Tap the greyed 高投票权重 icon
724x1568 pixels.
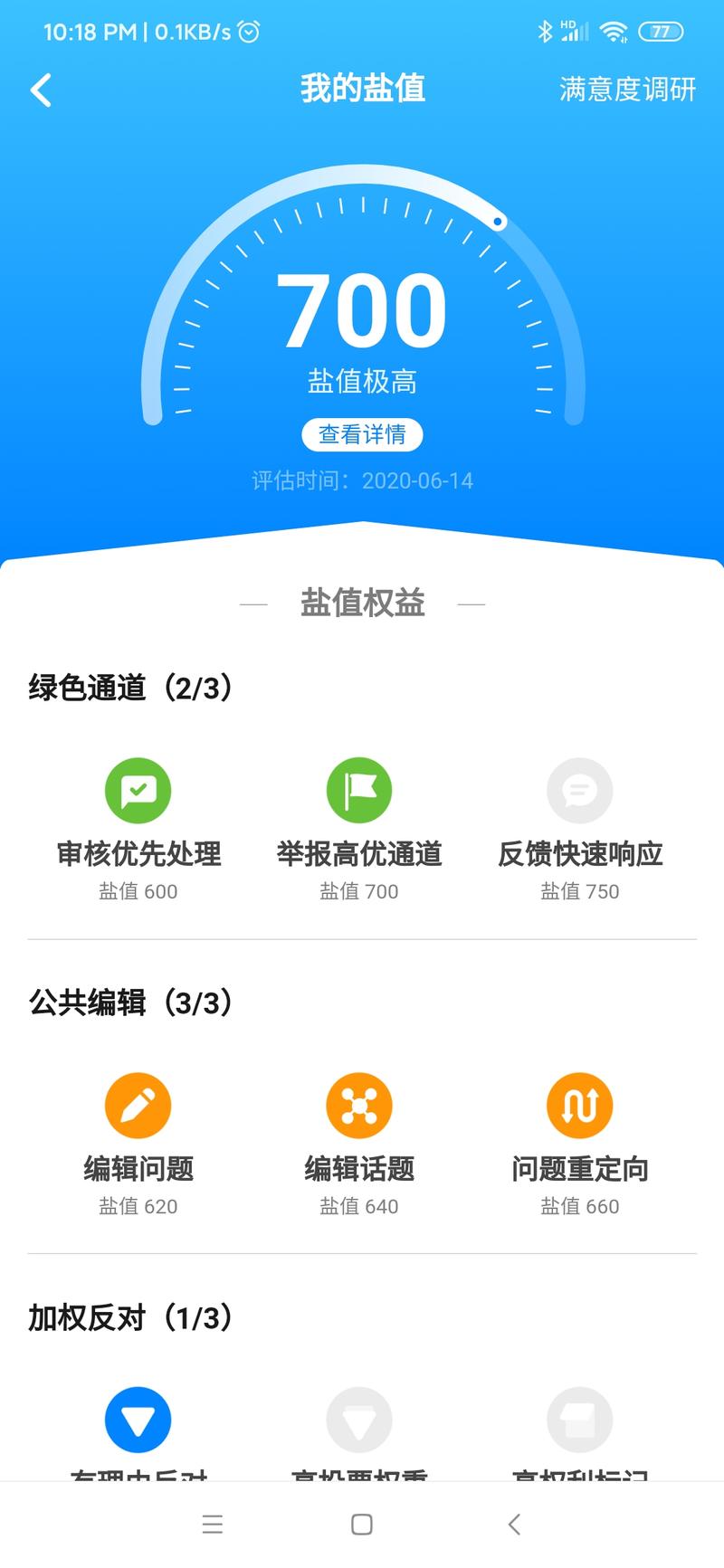[x=358, y=1419]
